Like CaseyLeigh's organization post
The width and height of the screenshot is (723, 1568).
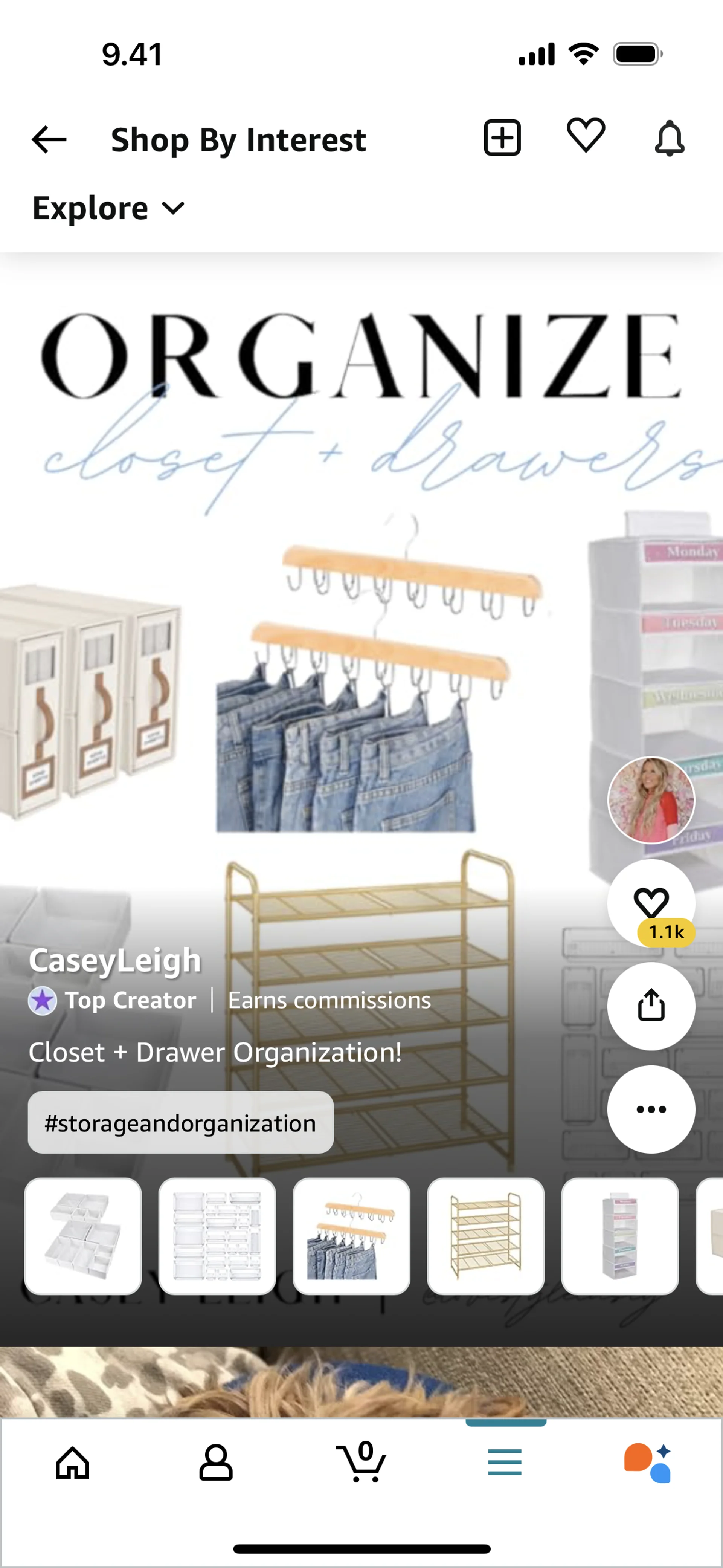click(x=651, y=902)
